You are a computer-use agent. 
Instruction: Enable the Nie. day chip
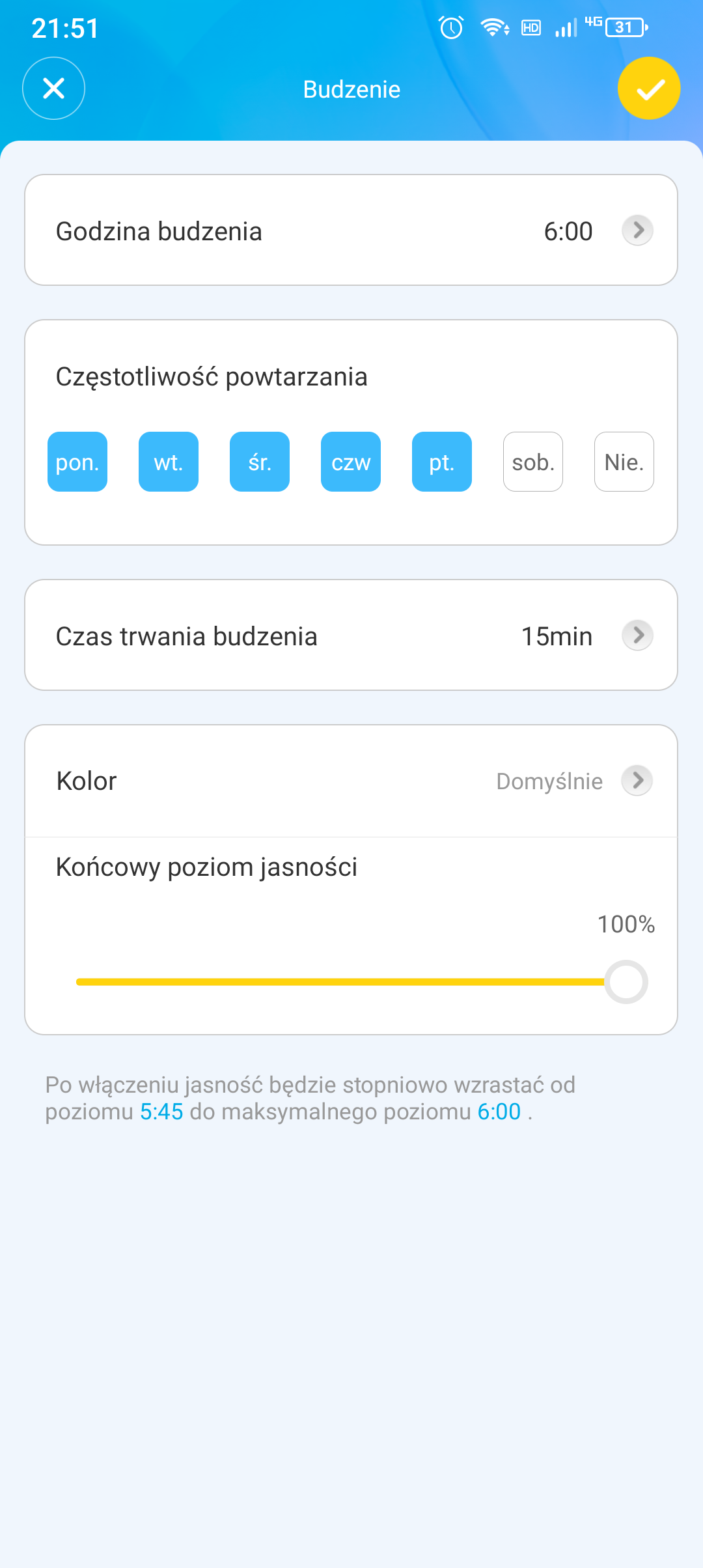(624, 462)
